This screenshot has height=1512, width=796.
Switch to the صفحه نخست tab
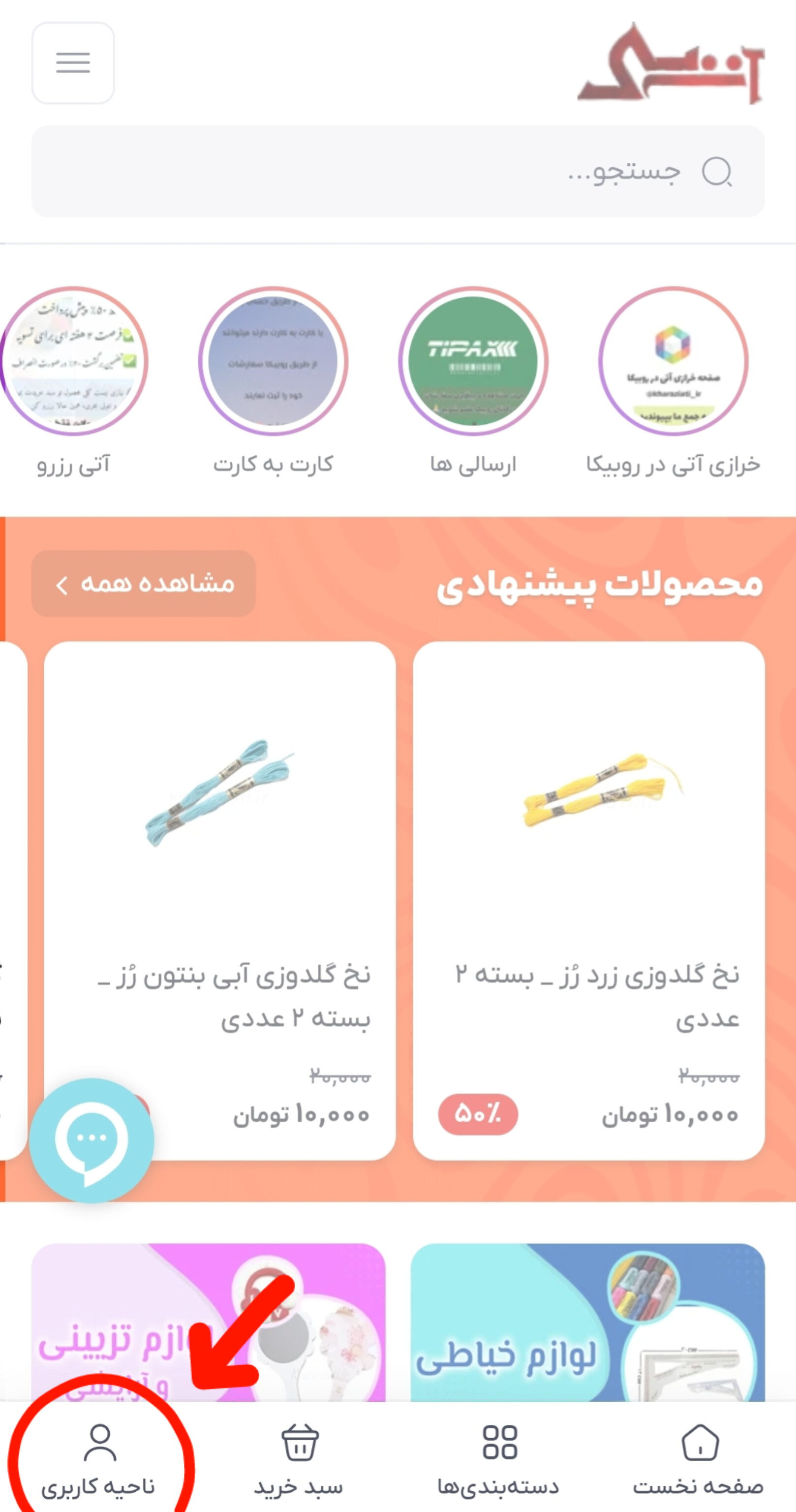pos(699,1460)
